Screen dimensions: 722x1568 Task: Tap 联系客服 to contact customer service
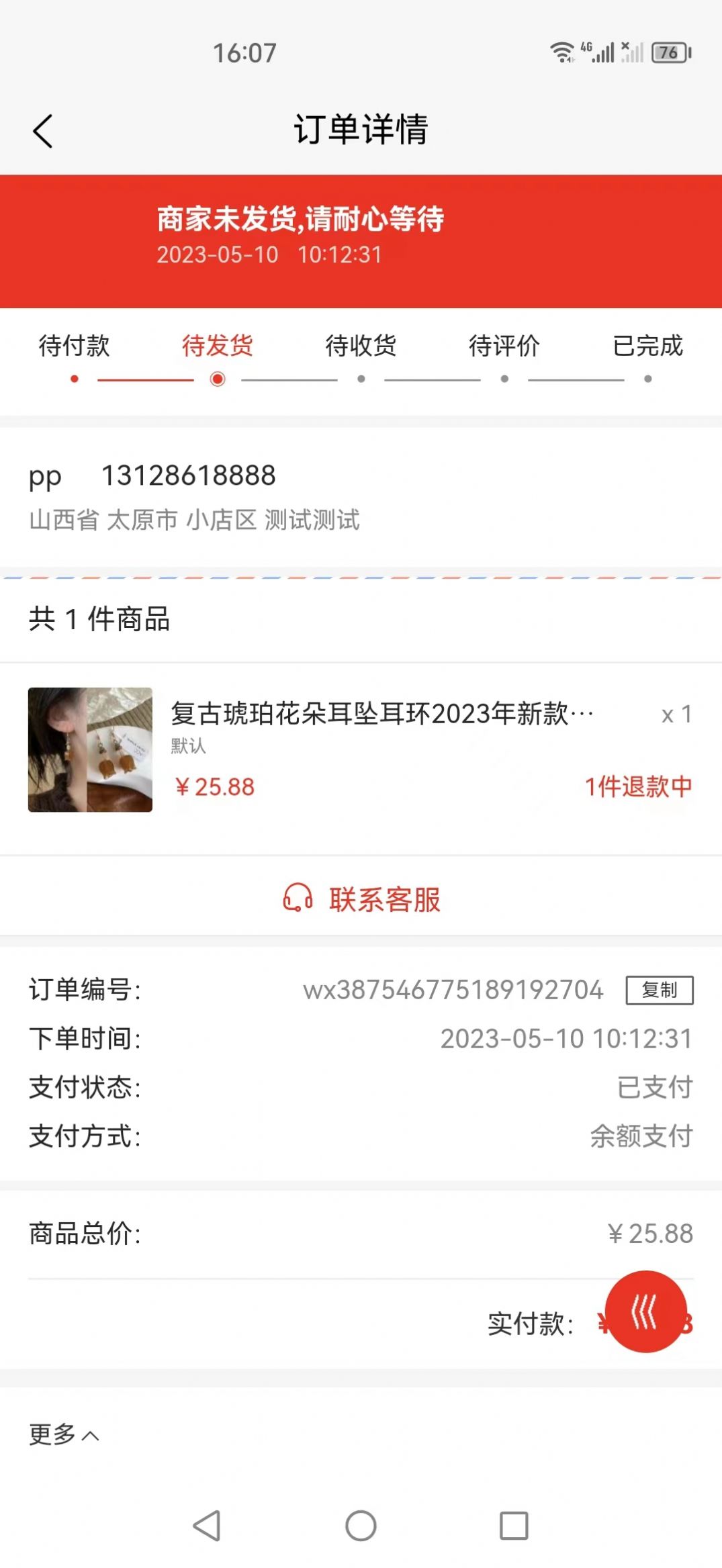pyautogui.click(x=361, y=898)
